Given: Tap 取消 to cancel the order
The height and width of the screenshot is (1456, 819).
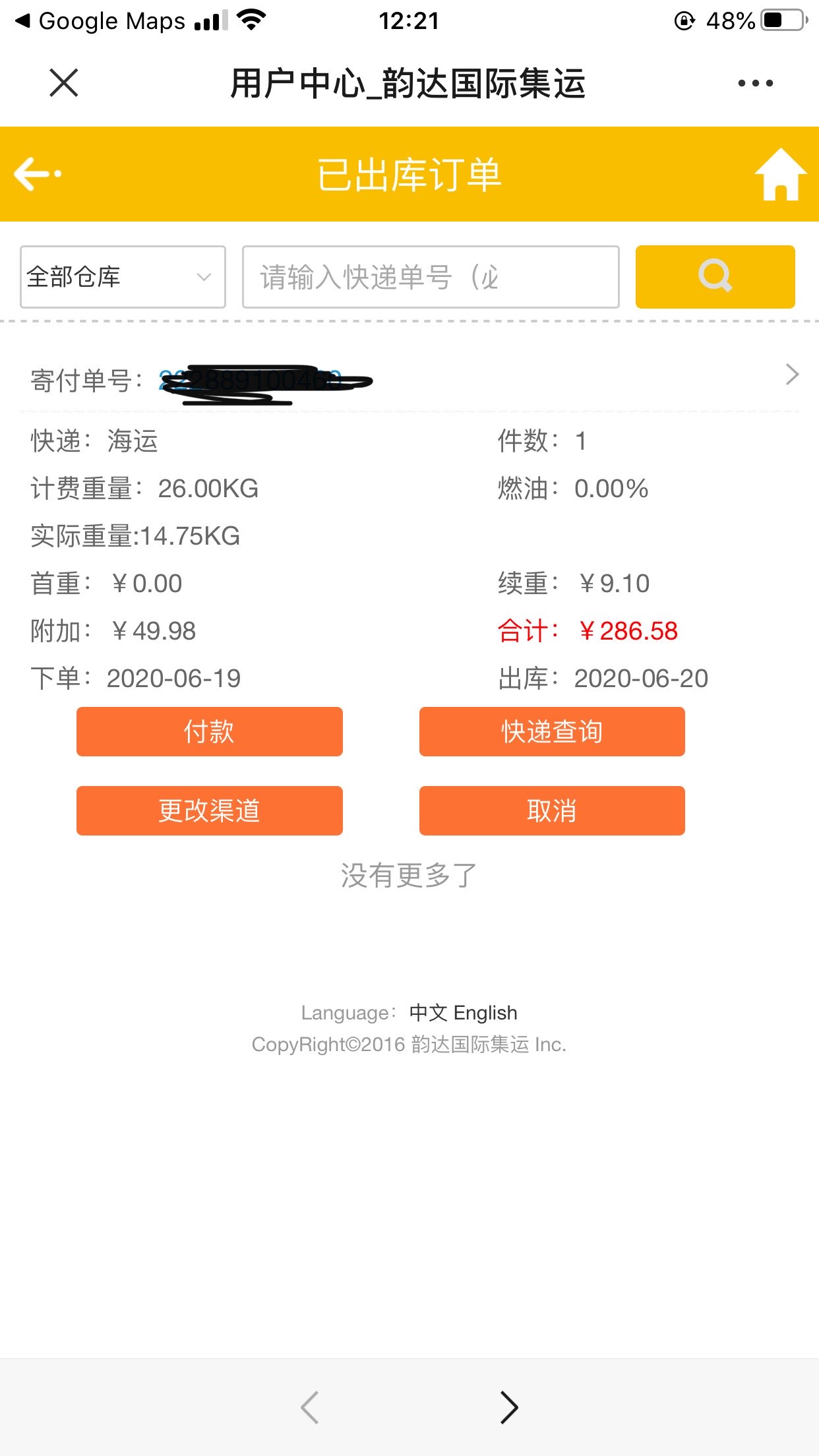Looking at the screenshot, I should click(552, 810).
